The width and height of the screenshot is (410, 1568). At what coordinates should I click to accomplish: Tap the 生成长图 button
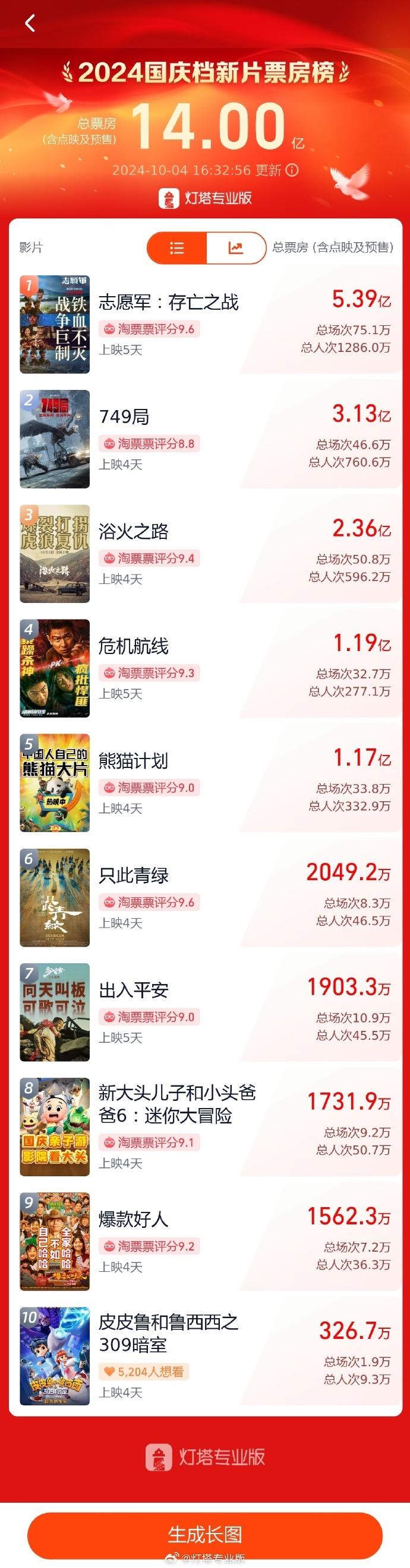click(x=204, y=1534)
